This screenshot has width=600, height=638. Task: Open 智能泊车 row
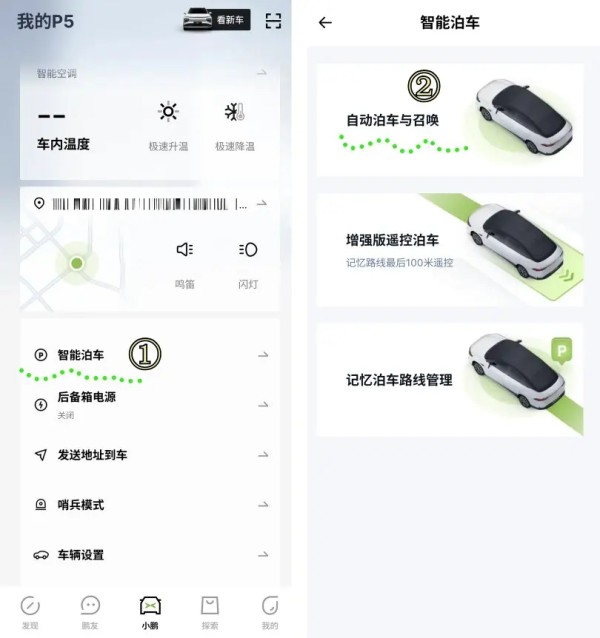coord(150,355)
